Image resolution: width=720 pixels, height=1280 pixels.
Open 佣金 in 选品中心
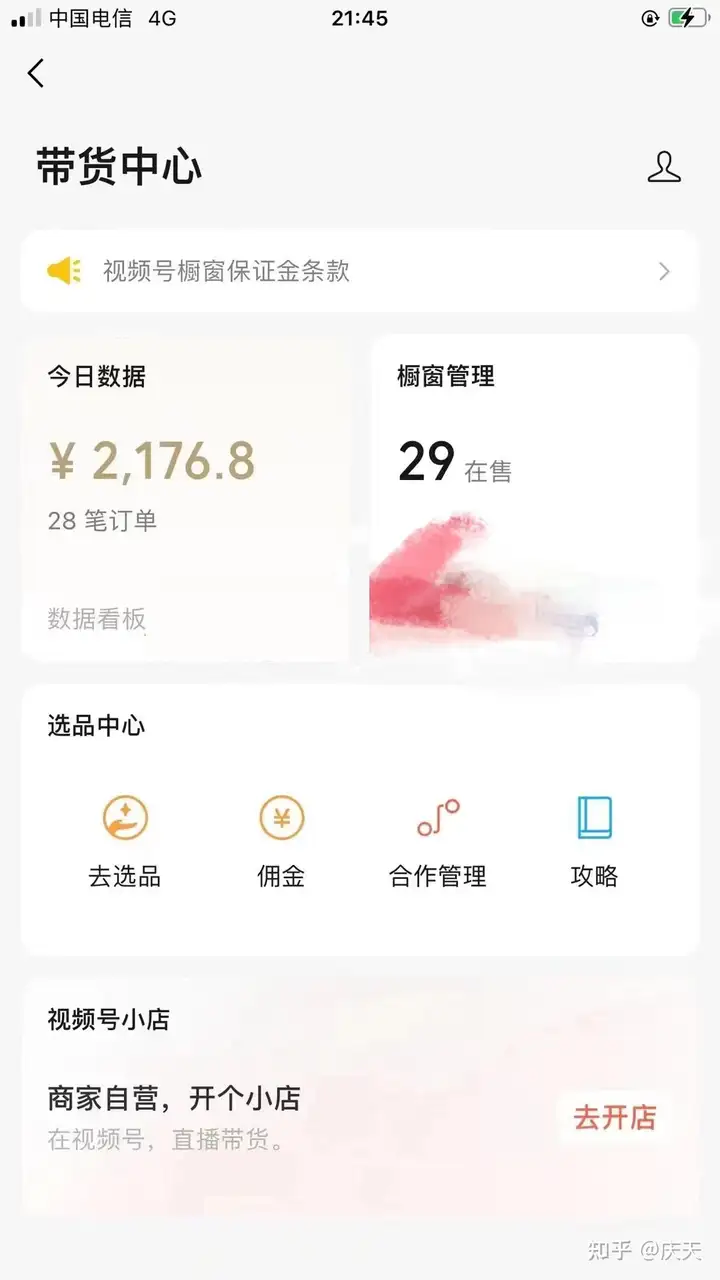click(x=281, y=842)
